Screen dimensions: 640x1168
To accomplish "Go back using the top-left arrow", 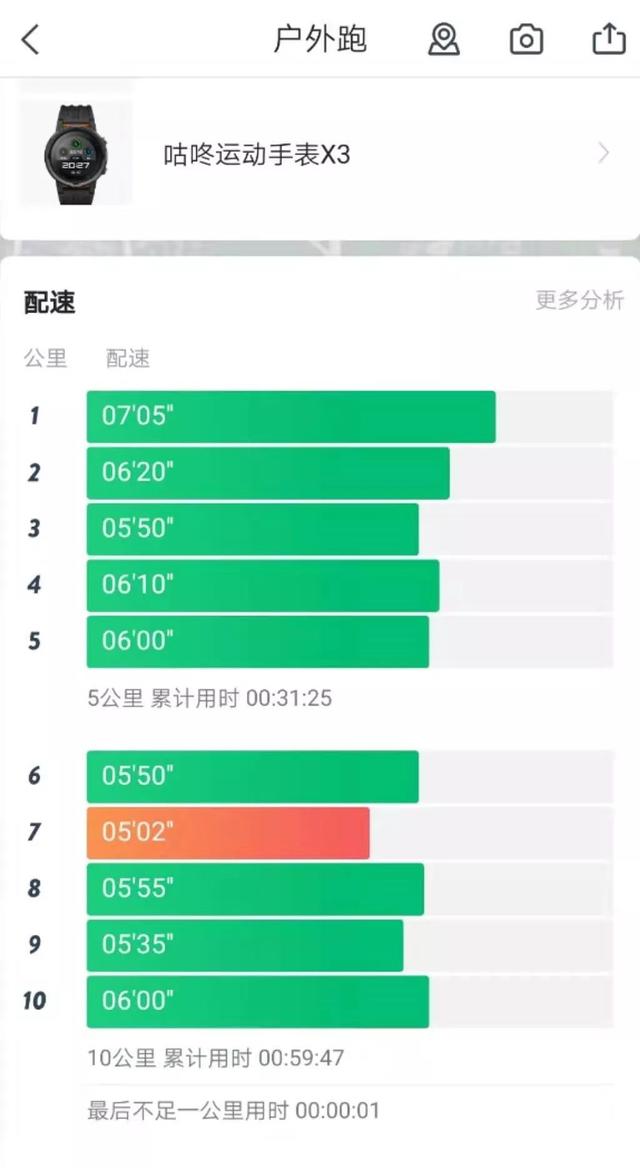I will click(x=31, y=39).
